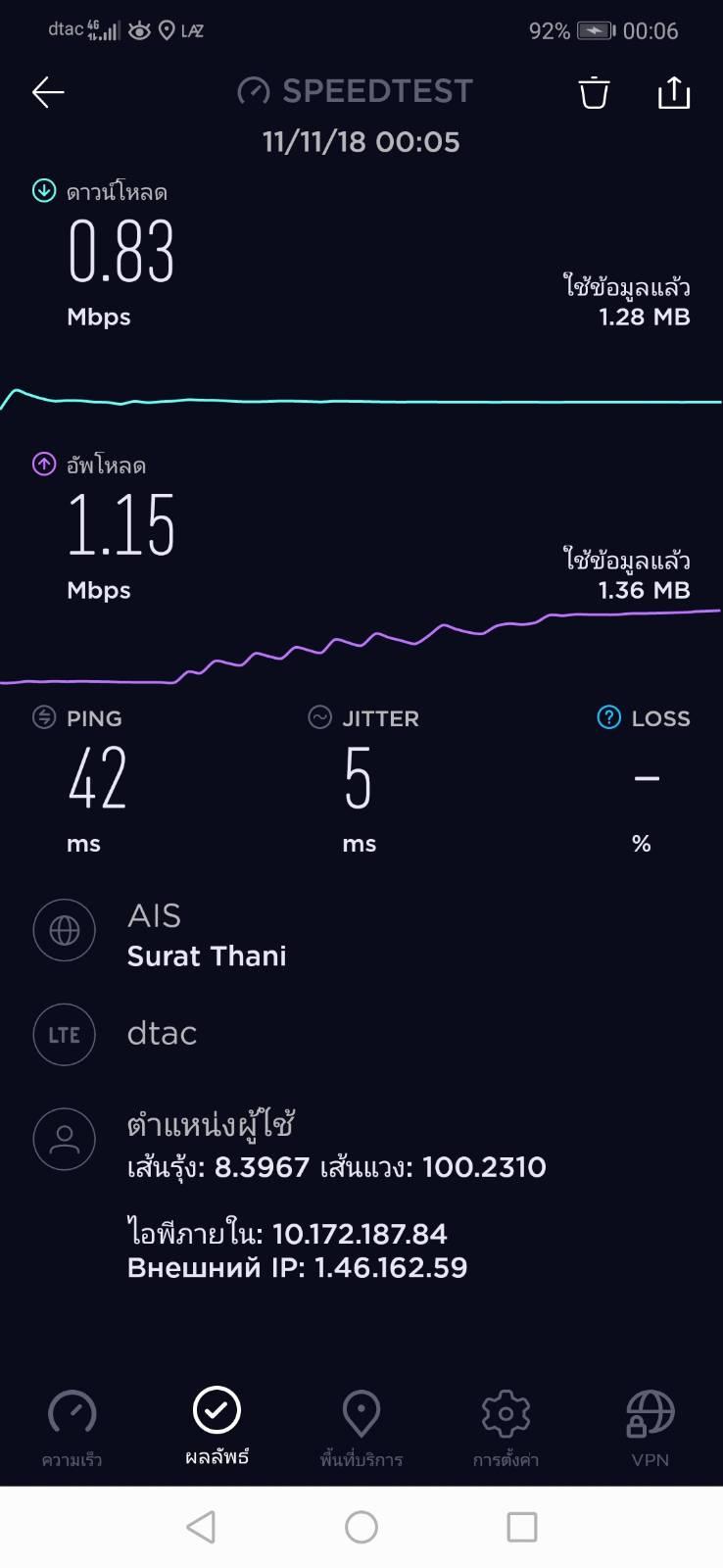This screenshot has width=723, height=1568.
Task: Switch to the VPN tab
Action: click(x=651, y=1428)
